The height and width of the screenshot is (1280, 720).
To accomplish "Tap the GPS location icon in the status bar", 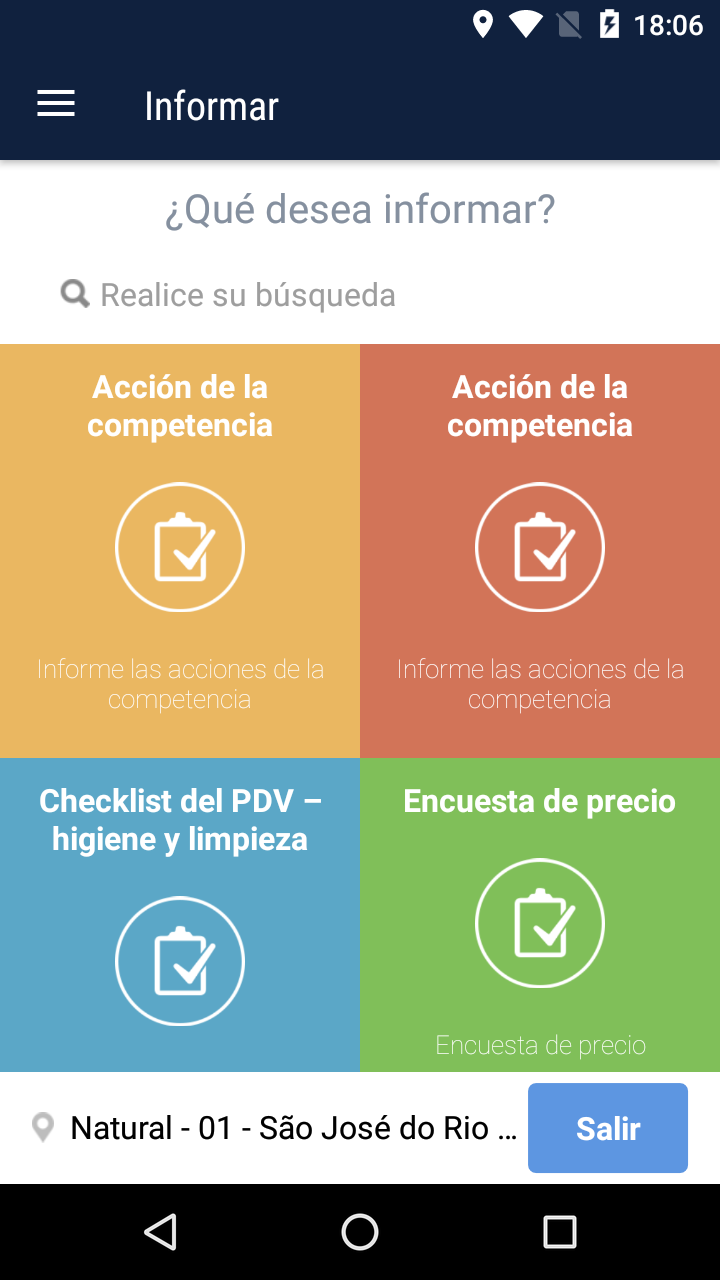I will coord(484,25).
